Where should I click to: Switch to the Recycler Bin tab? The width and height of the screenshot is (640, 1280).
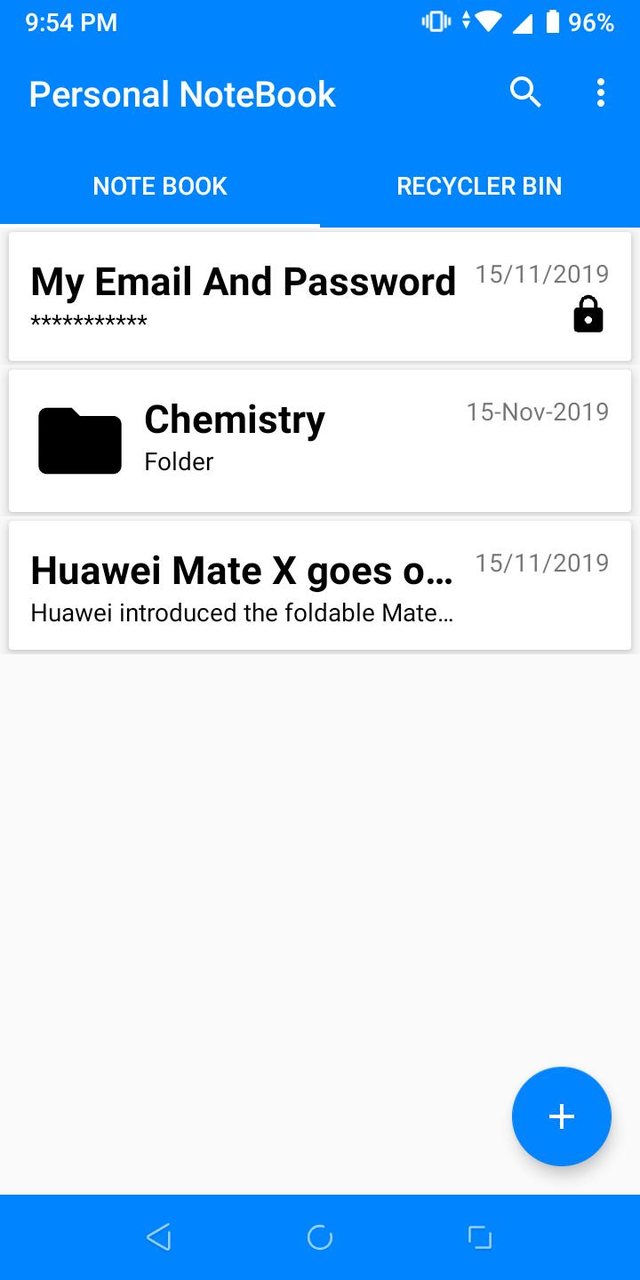479,186
